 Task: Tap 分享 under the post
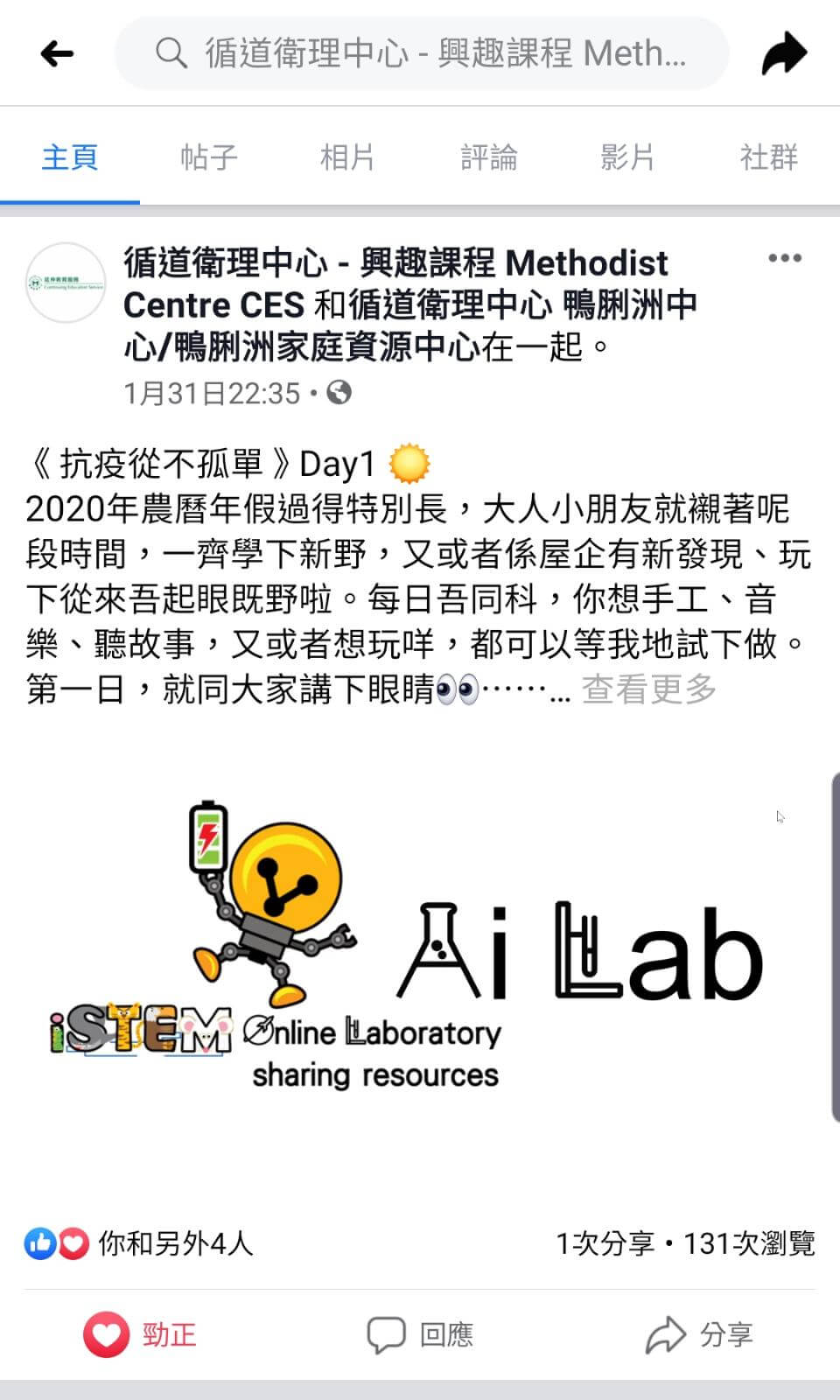tap(699, 1335)
